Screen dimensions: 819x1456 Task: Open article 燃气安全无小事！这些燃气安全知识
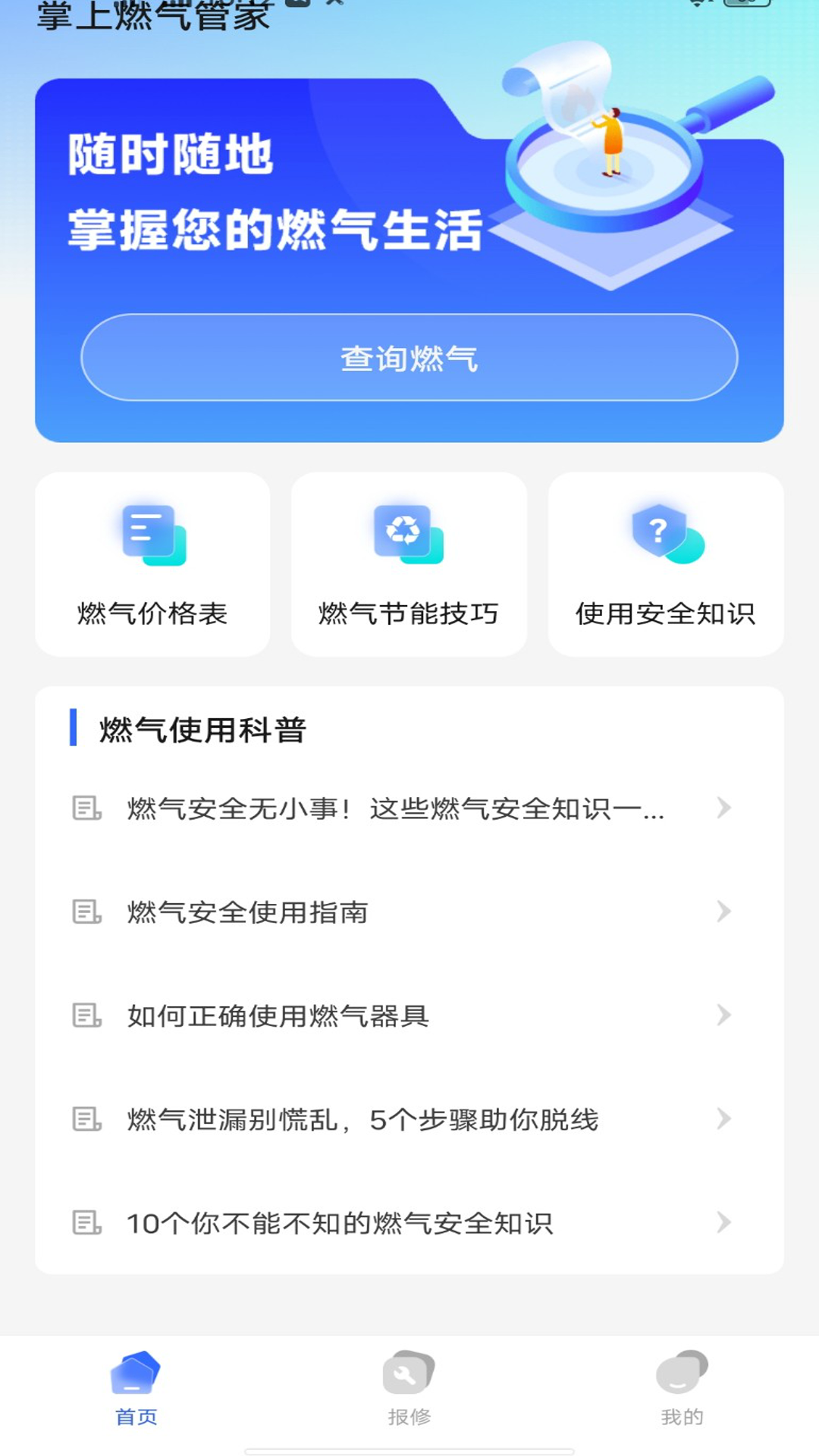click(x=394, y=810)
